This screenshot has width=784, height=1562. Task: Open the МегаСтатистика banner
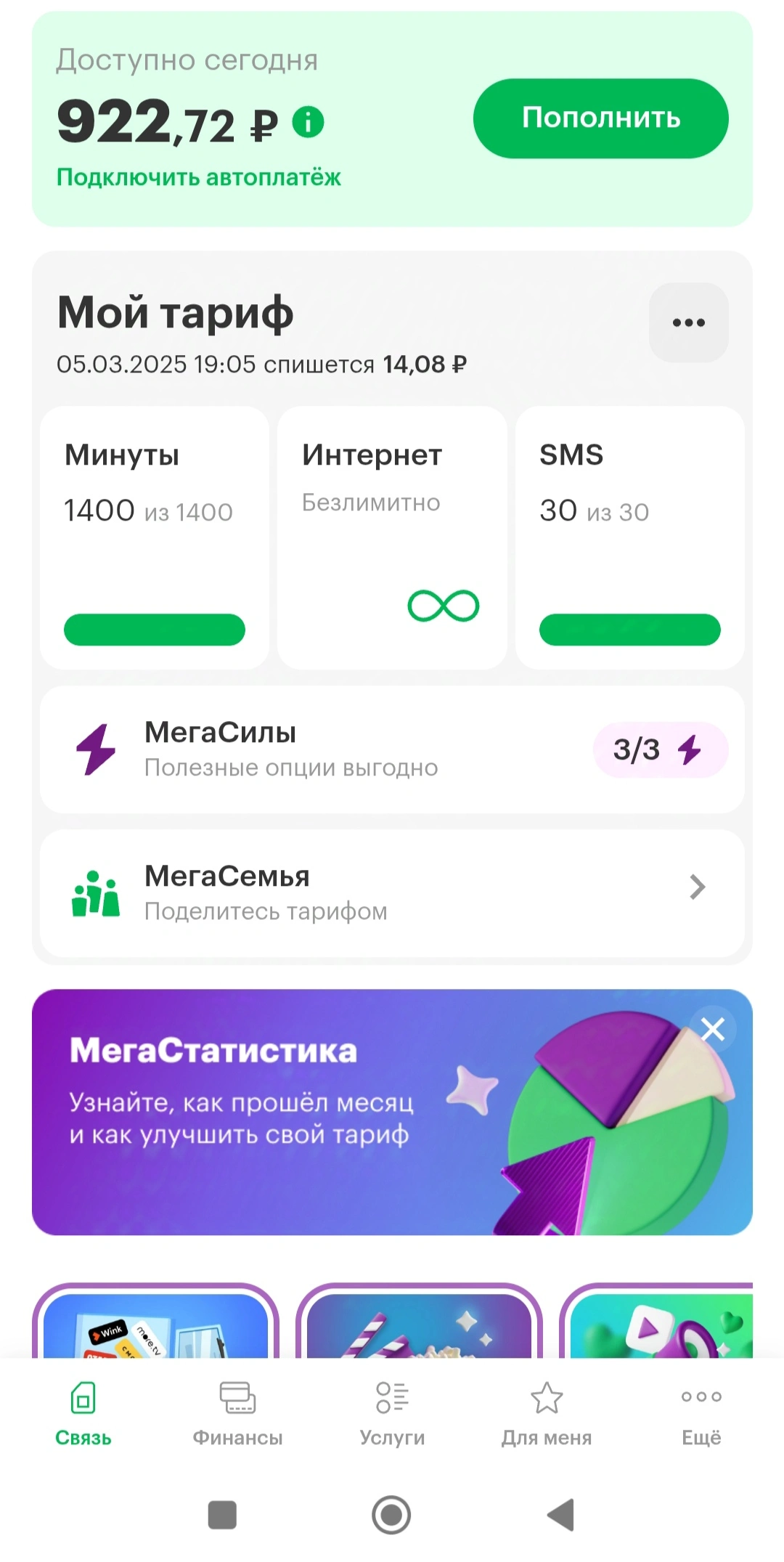392,1112
